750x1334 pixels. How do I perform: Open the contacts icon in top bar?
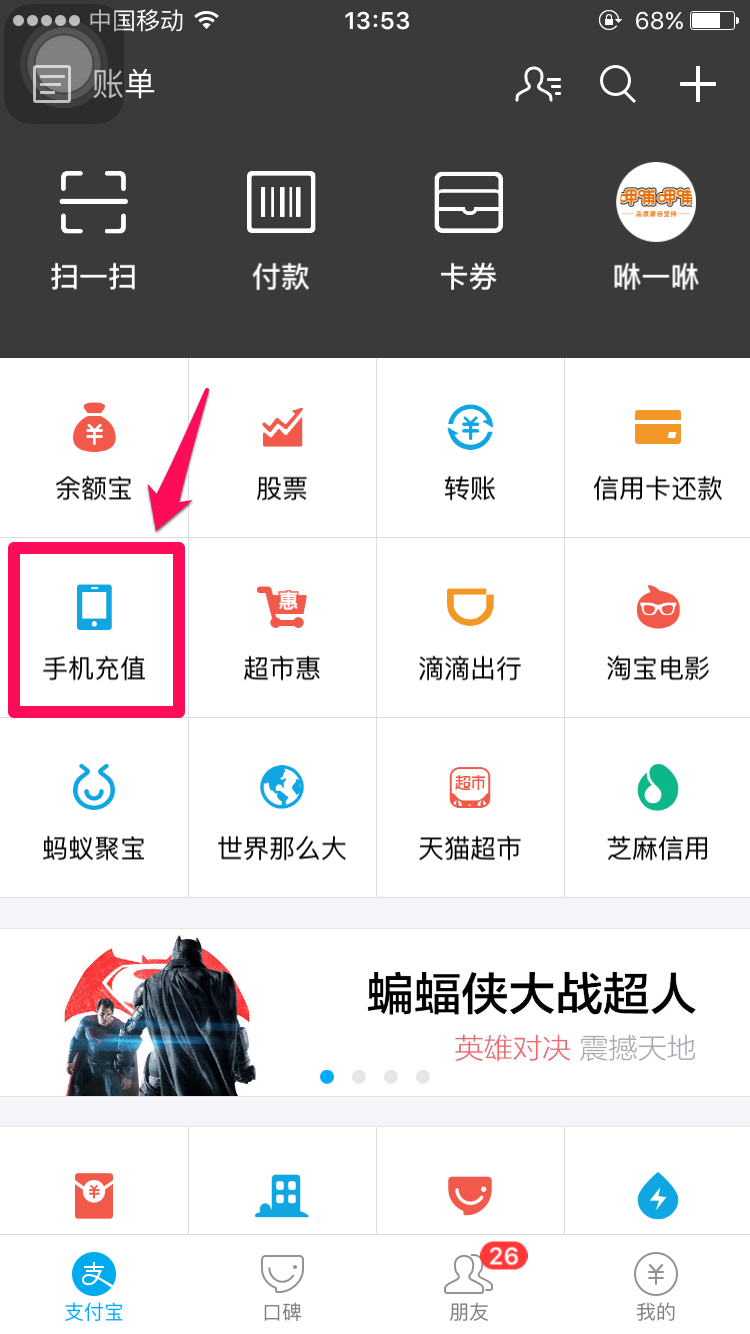click(x=538, y=85)
